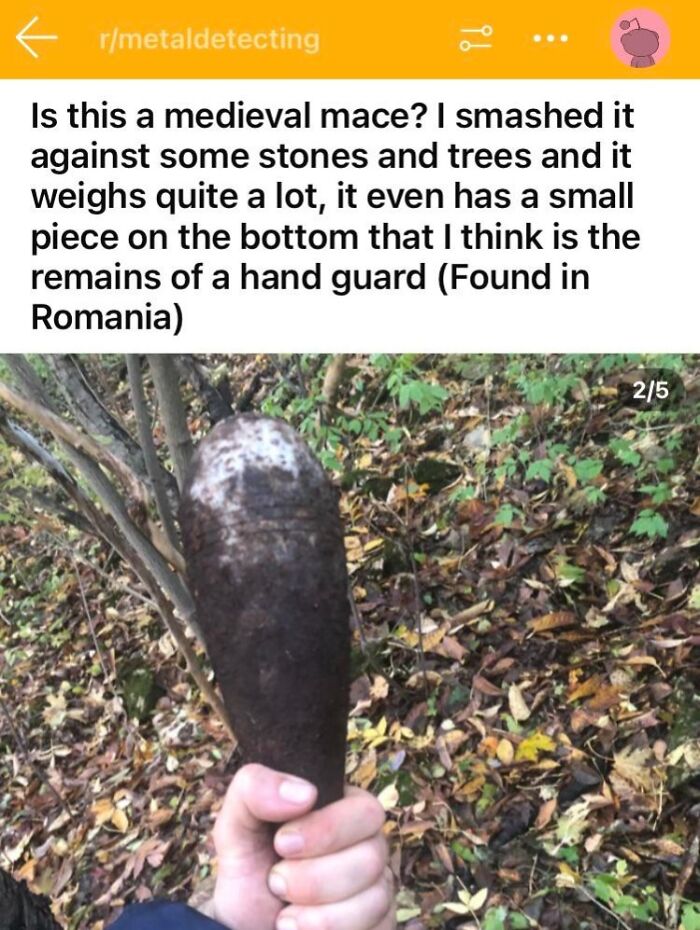Open the r/metaldetecting community page
This screenshot has height=930, width=700.
(x=209, y=39)
